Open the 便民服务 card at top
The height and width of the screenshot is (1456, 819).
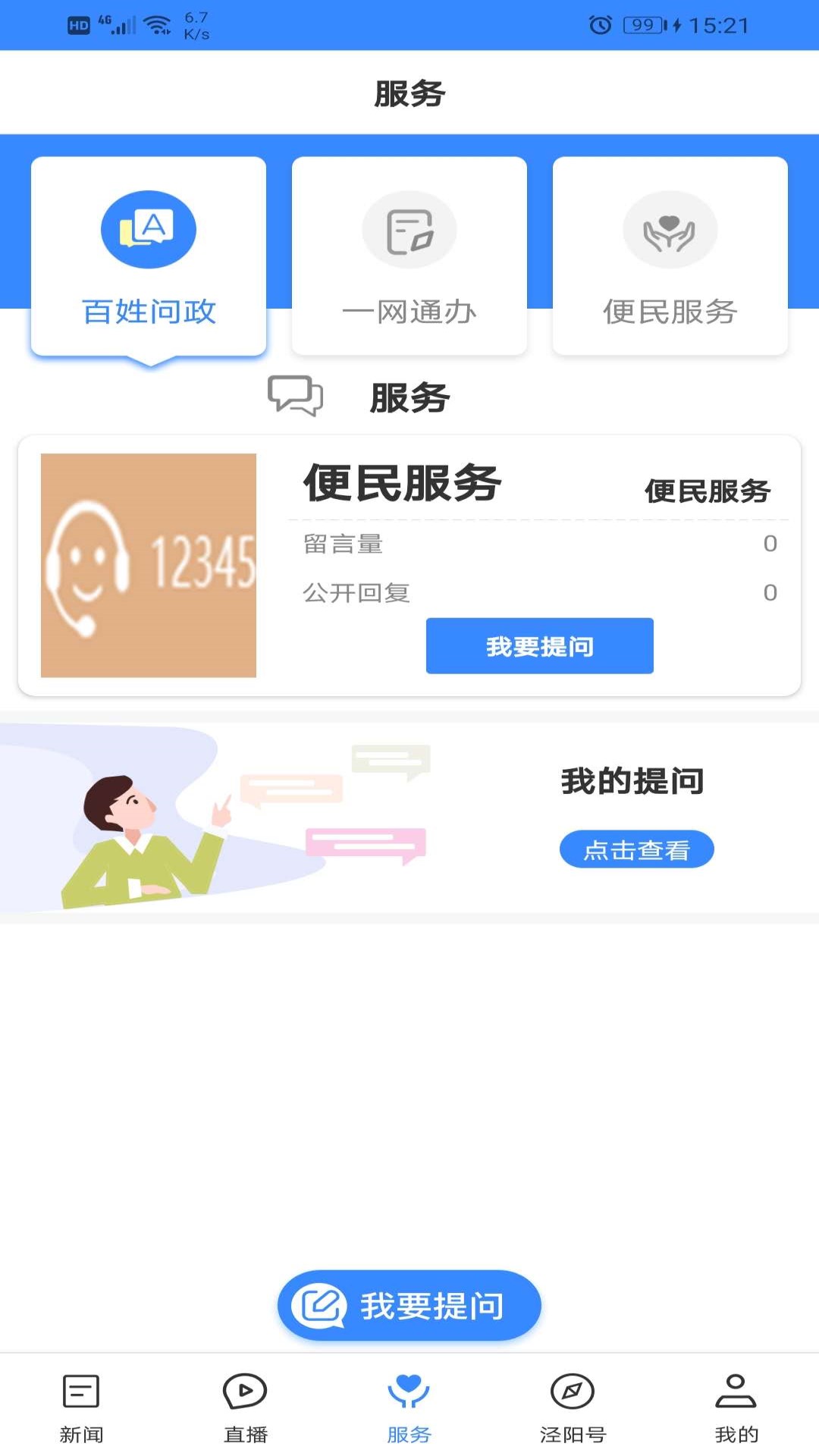[670, 256]
